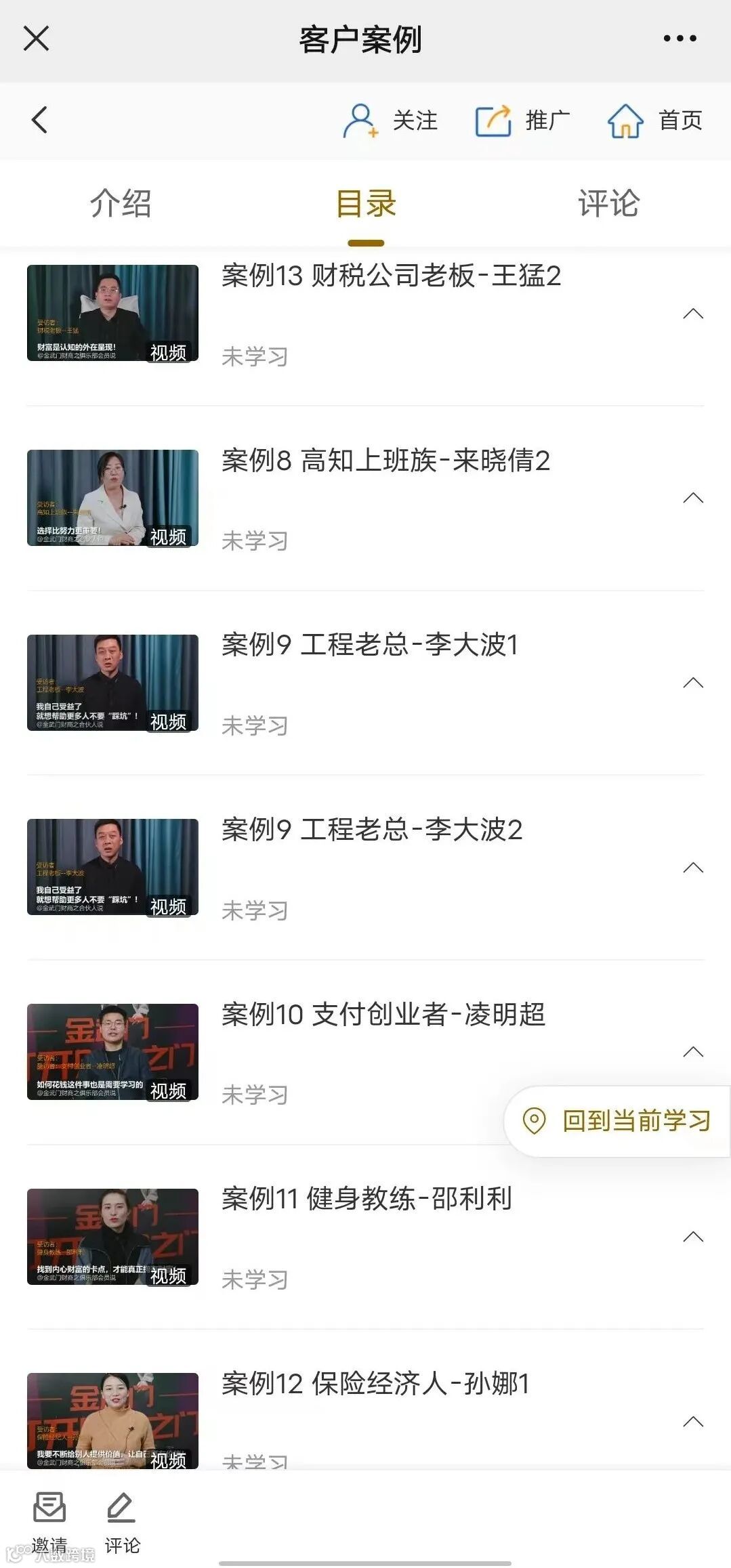Viewport: 731px width, 1568px height.
Task: Collapse the 案例11 健身教练-邵利利 chevron
Action: point(693,1237)
